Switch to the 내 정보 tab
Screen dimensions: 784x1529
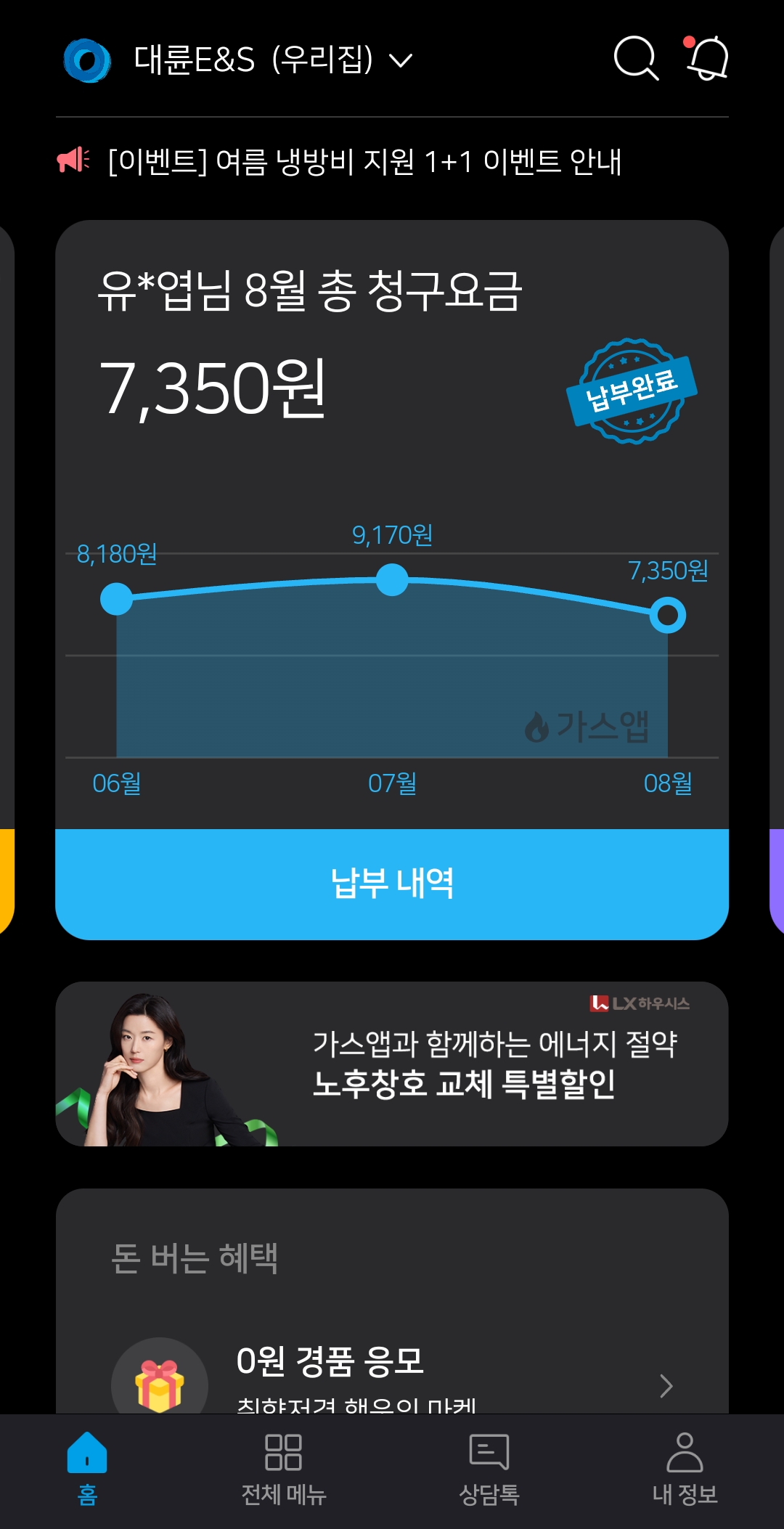[685, 1468]
